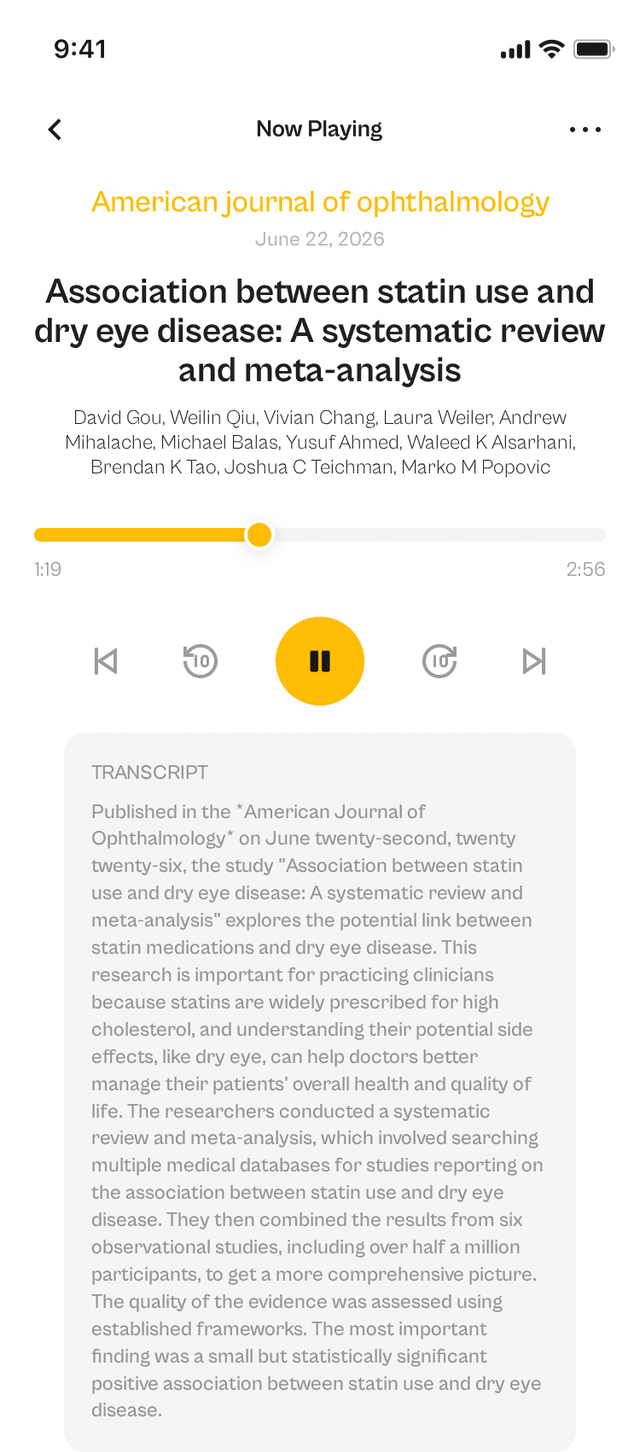
Task: Open American journal of ophthalmology link
Action: pos(320,202)
